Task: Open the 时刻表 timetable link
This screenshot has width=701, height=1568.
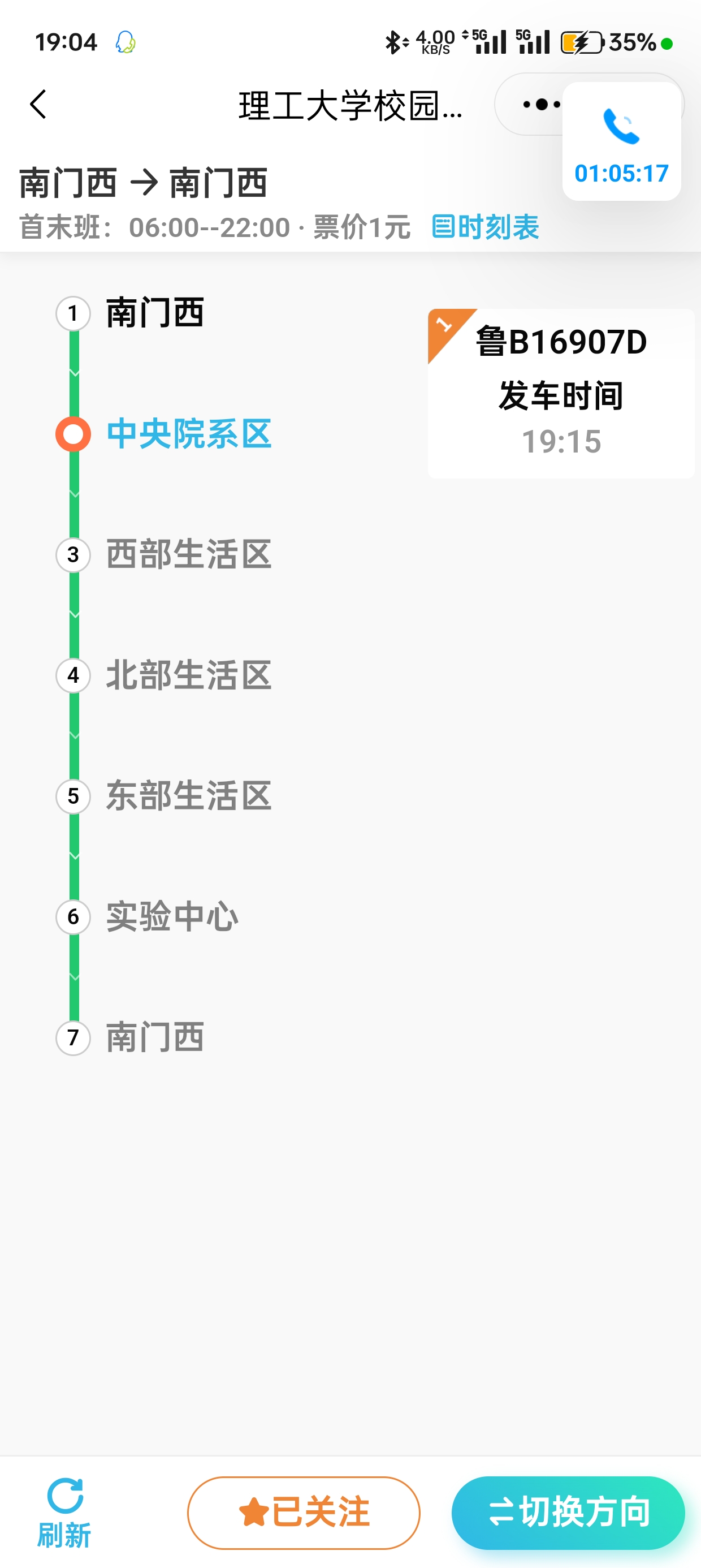Action: click(485, 227)
